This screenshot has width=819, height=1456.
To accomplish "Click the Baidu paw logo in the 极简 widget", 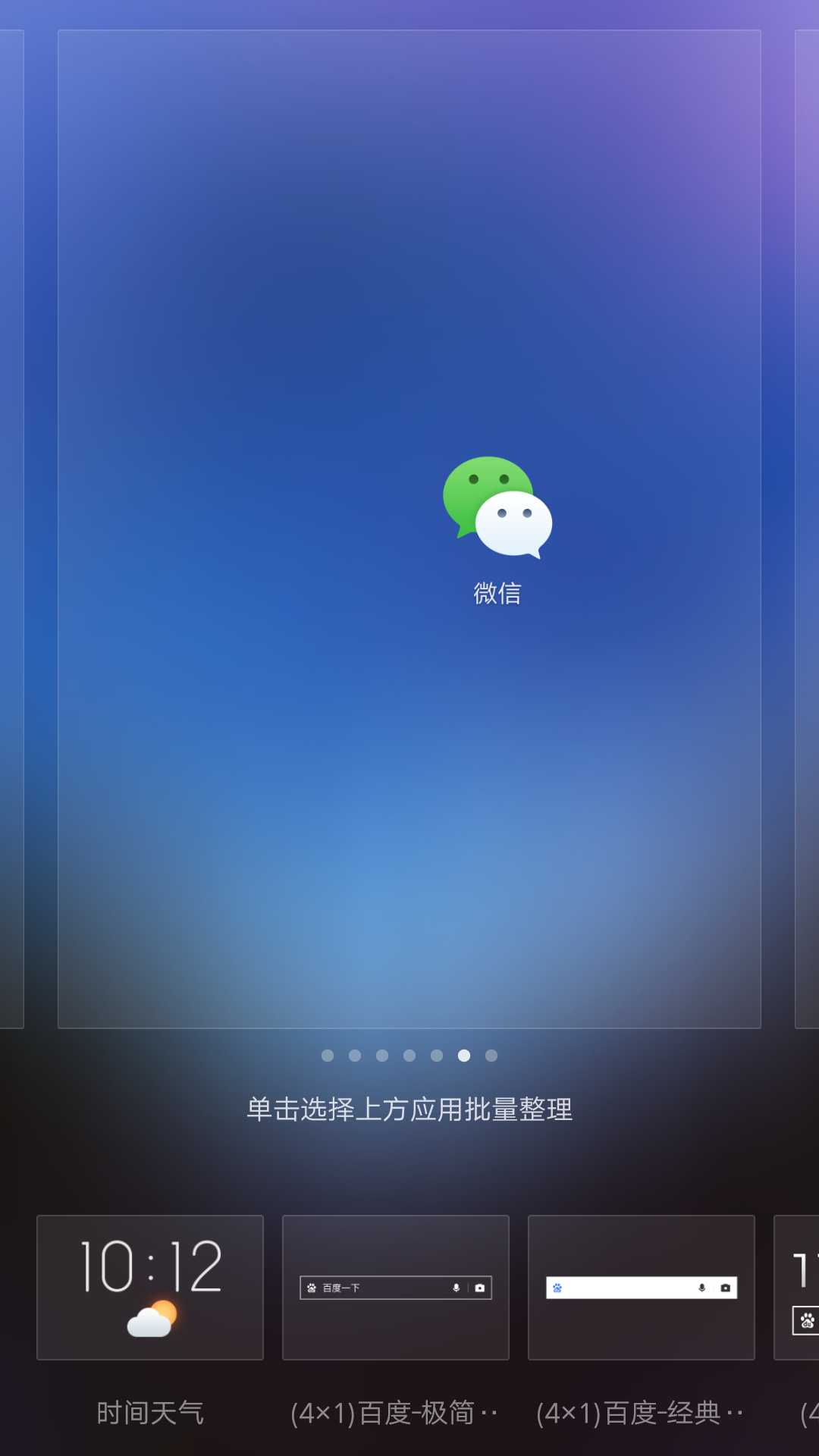I will (x=311, y=1288).
